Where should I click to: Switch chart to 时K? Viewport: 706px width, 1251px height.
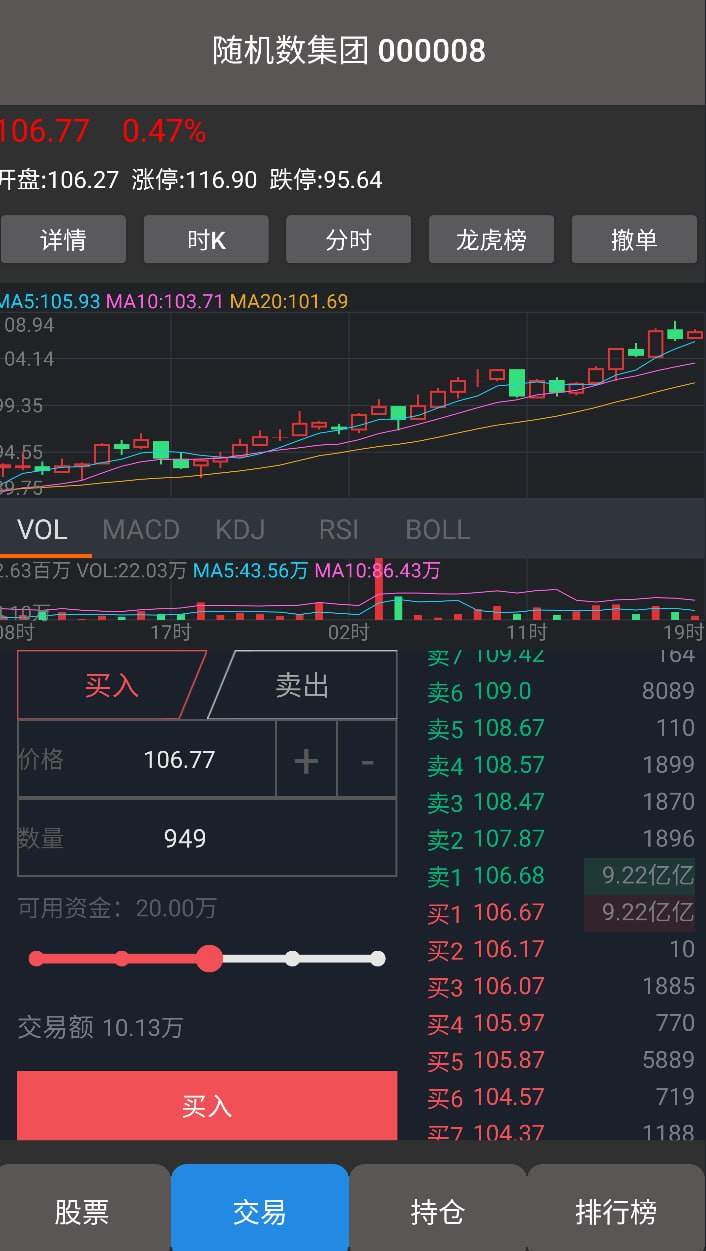click(x=206, y=239)
